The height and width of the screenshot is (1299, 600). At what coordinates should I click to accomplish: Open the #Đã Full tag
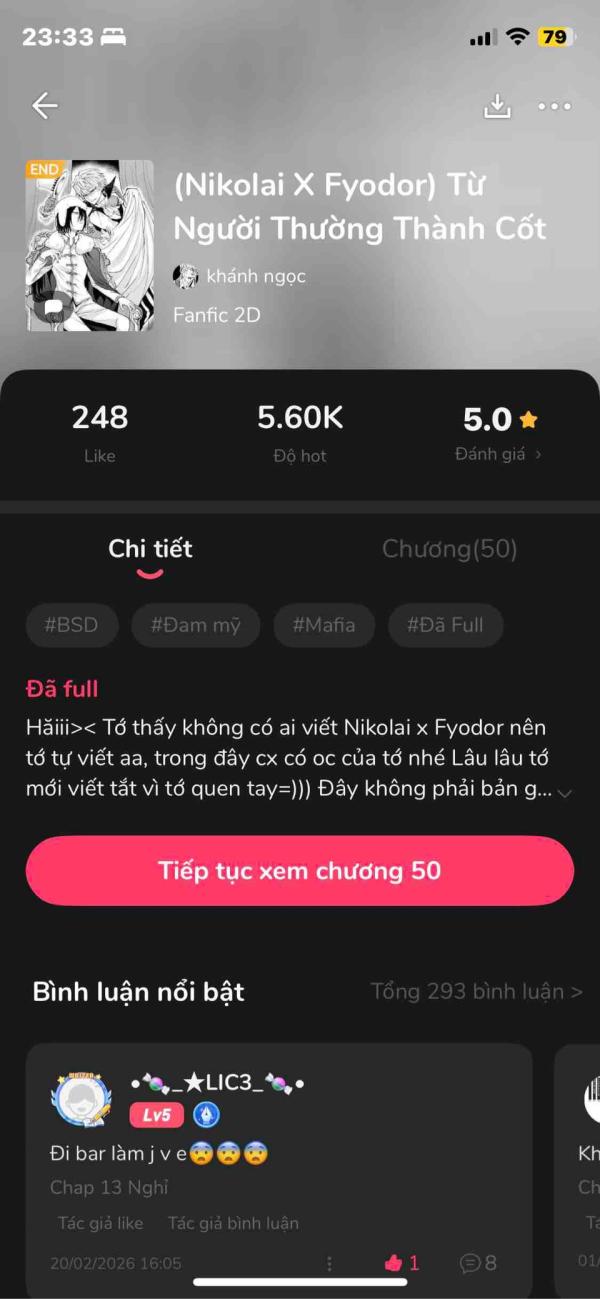coord(445,625)
